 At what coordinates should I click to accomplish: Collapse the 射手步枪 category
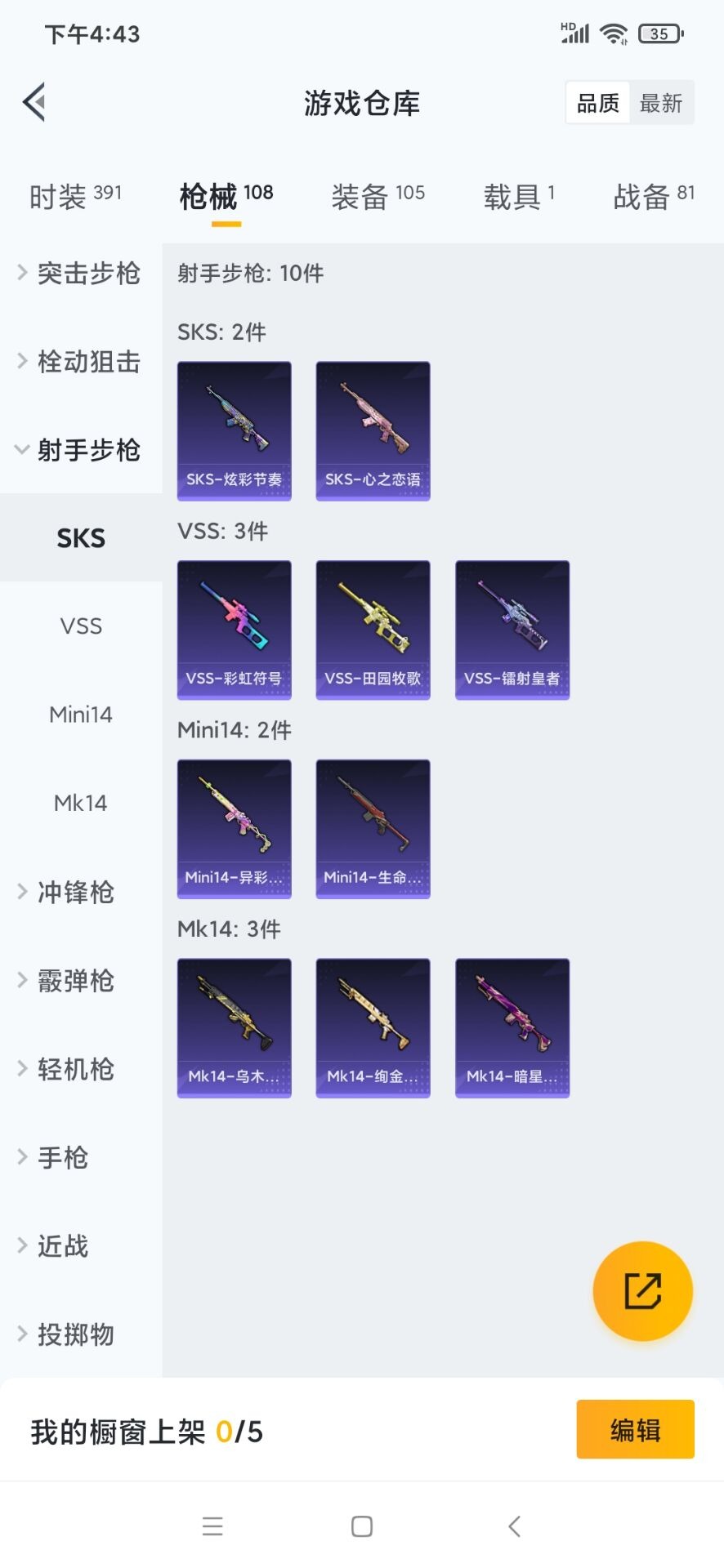80,450
